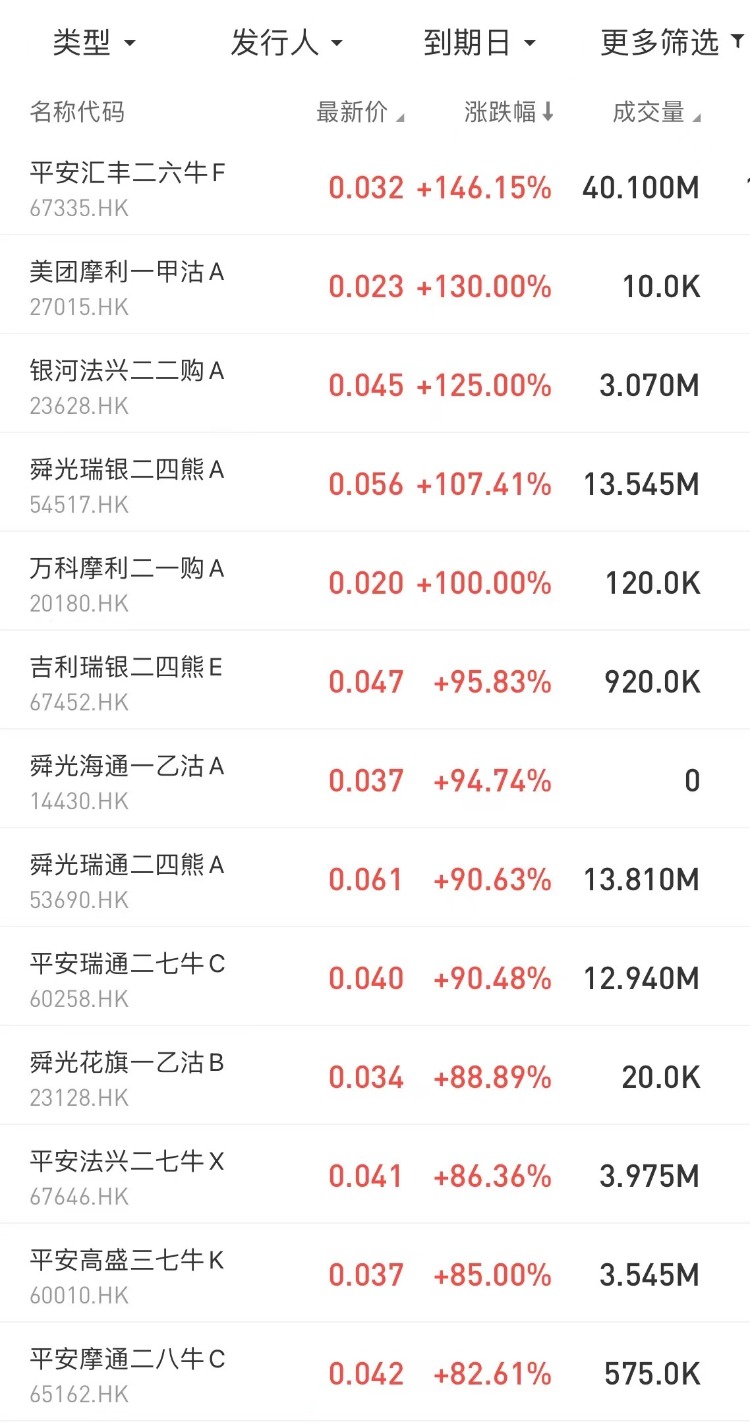Open 万科摩利二一购A 20180.HK
This screenshot has height=1428, width=750.
[375, 582]
